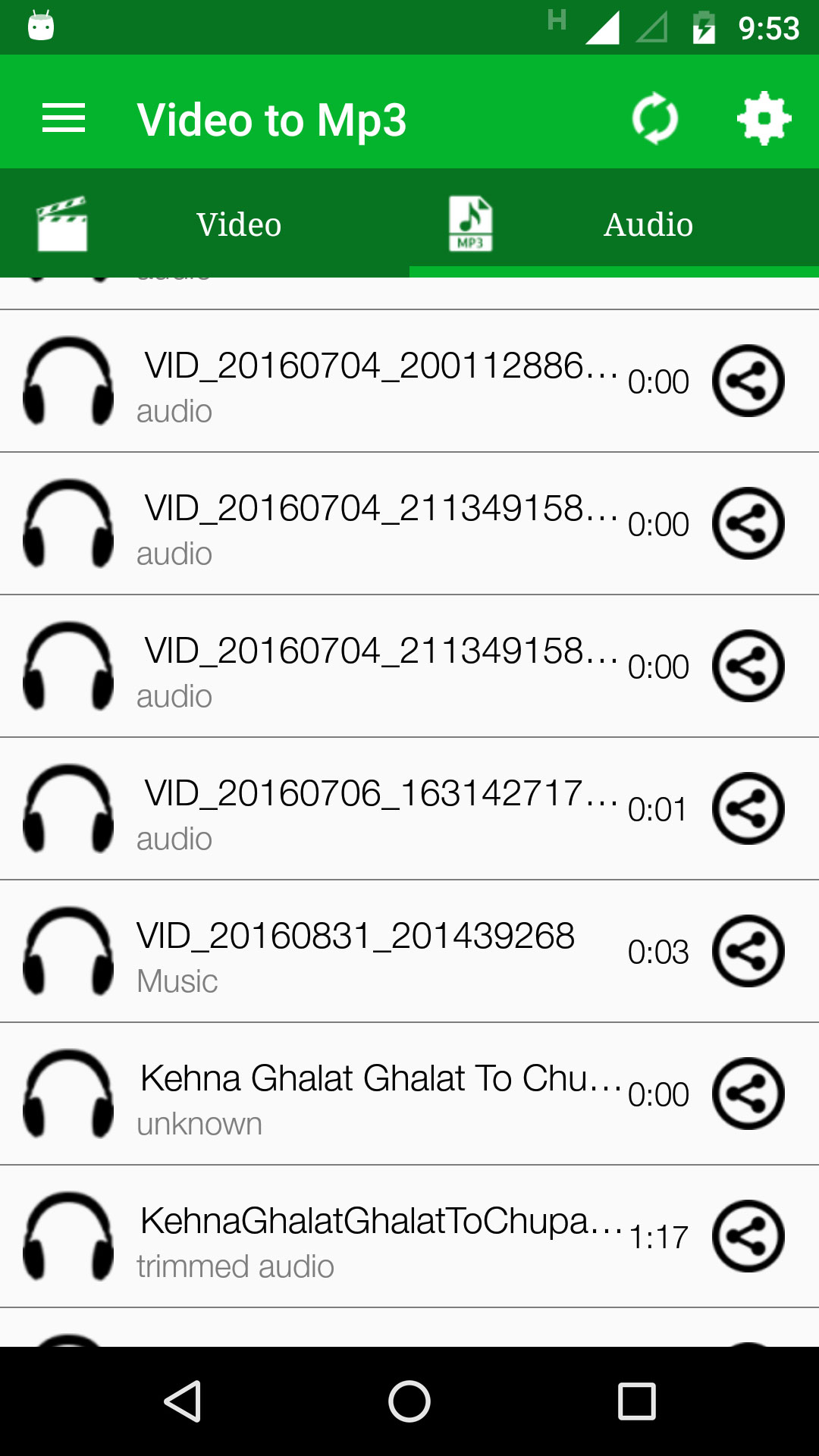
Task: Click headphones icon on VID_20160831_201439268 row
Action: click(67, 950)
